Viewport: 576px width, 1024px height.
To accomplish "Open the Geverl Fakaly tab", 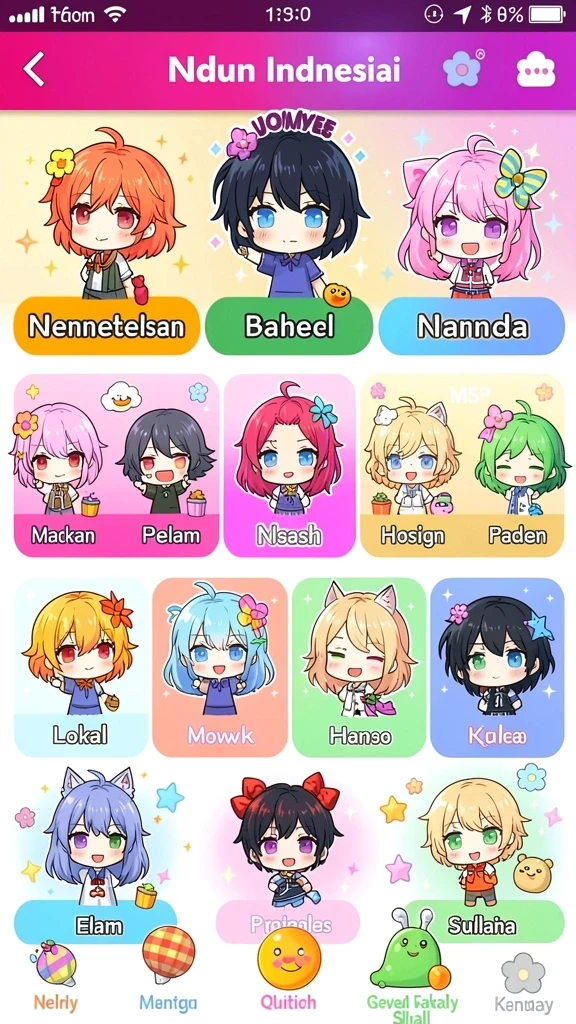I will tap(411, 976).
